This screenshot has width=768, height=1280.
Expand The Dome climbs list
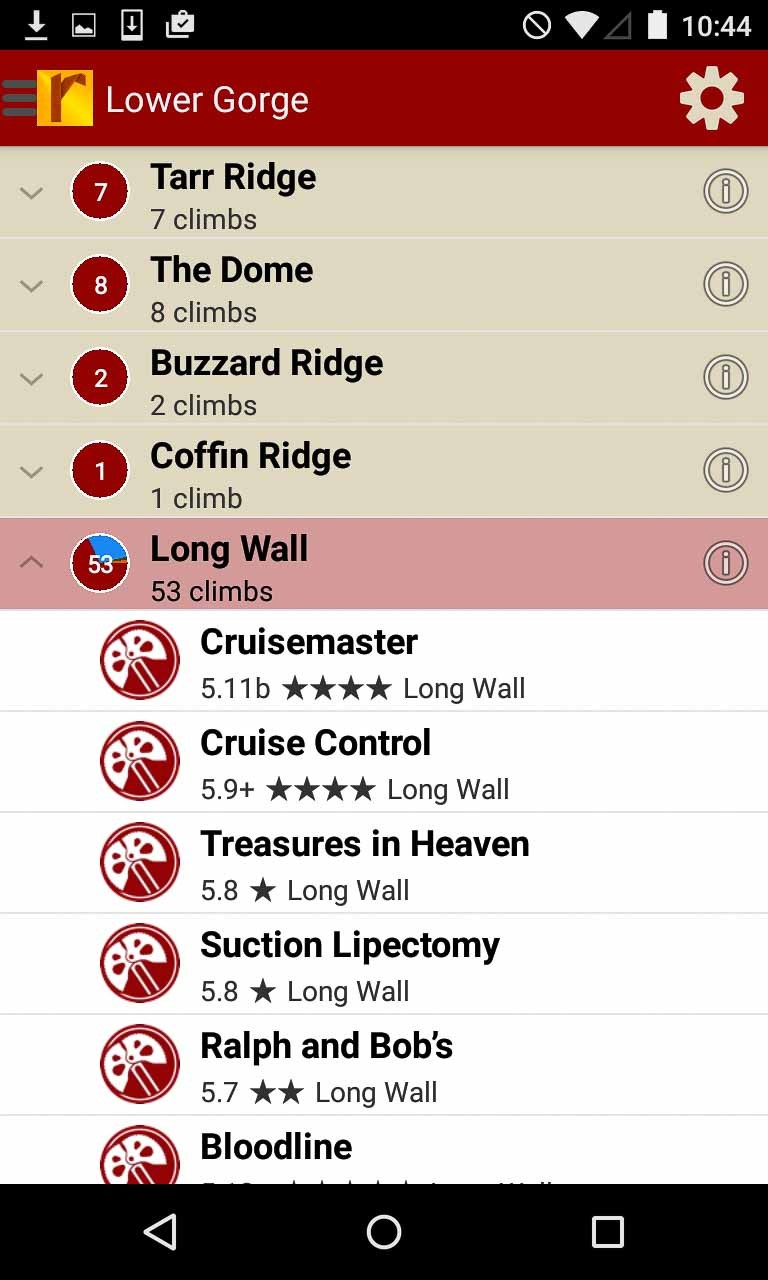point(32,285)
